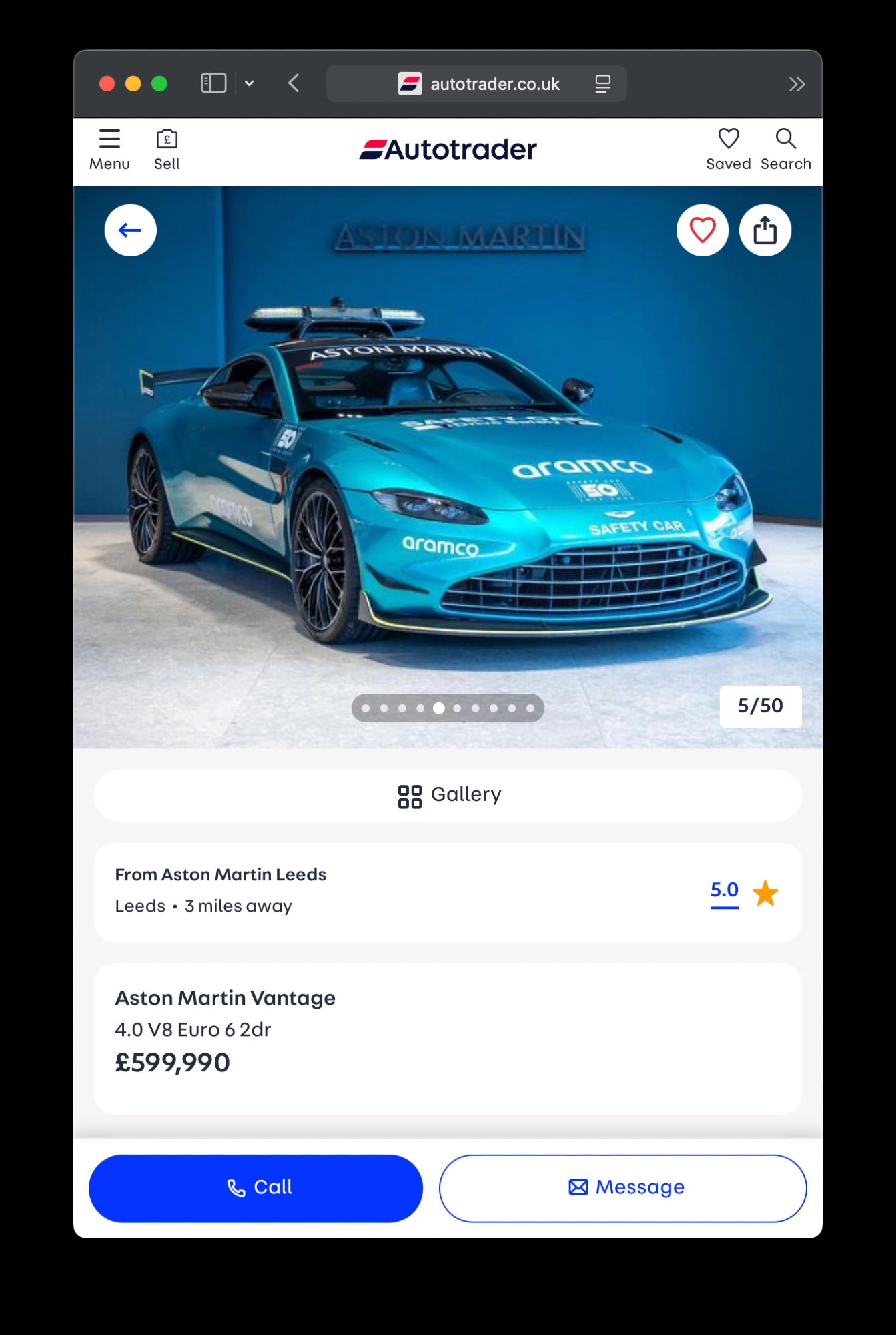View Saved vehicles
896x1335 pixels.
pos(728,150)
